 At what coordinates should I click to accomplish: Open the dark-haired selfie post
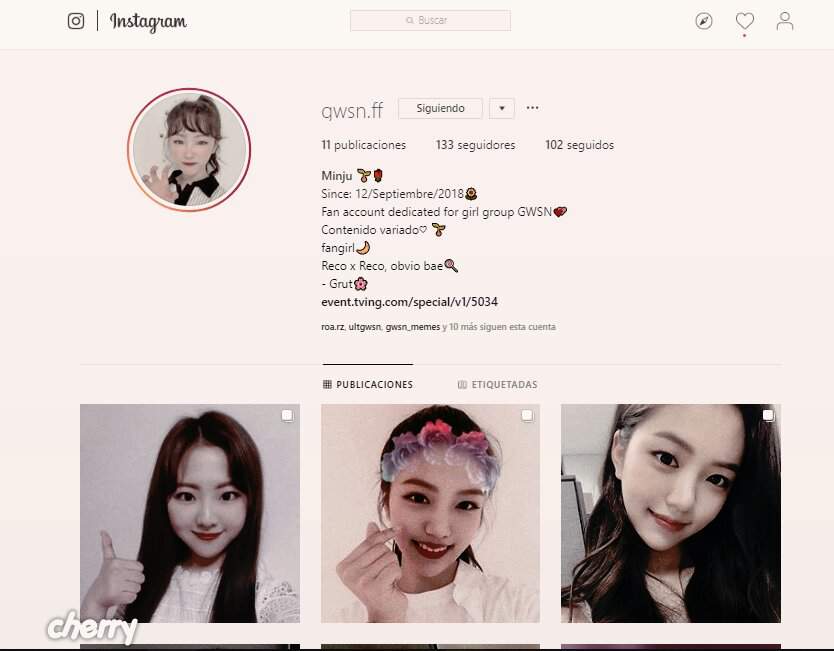pos(670,513)
